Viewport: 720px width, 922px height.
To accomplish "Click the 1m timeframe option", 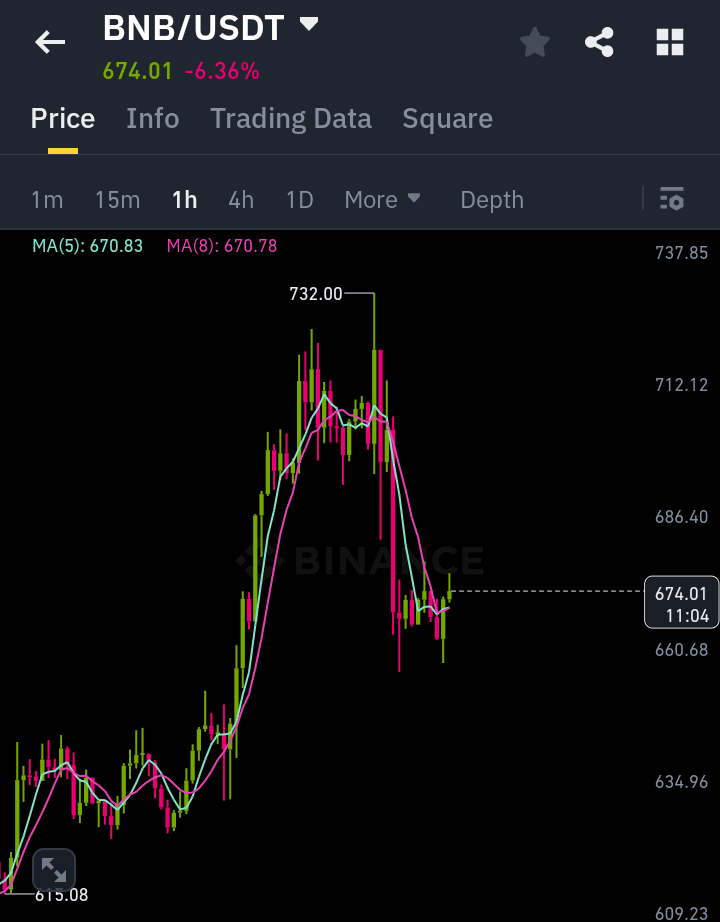I will click(47, 199).
